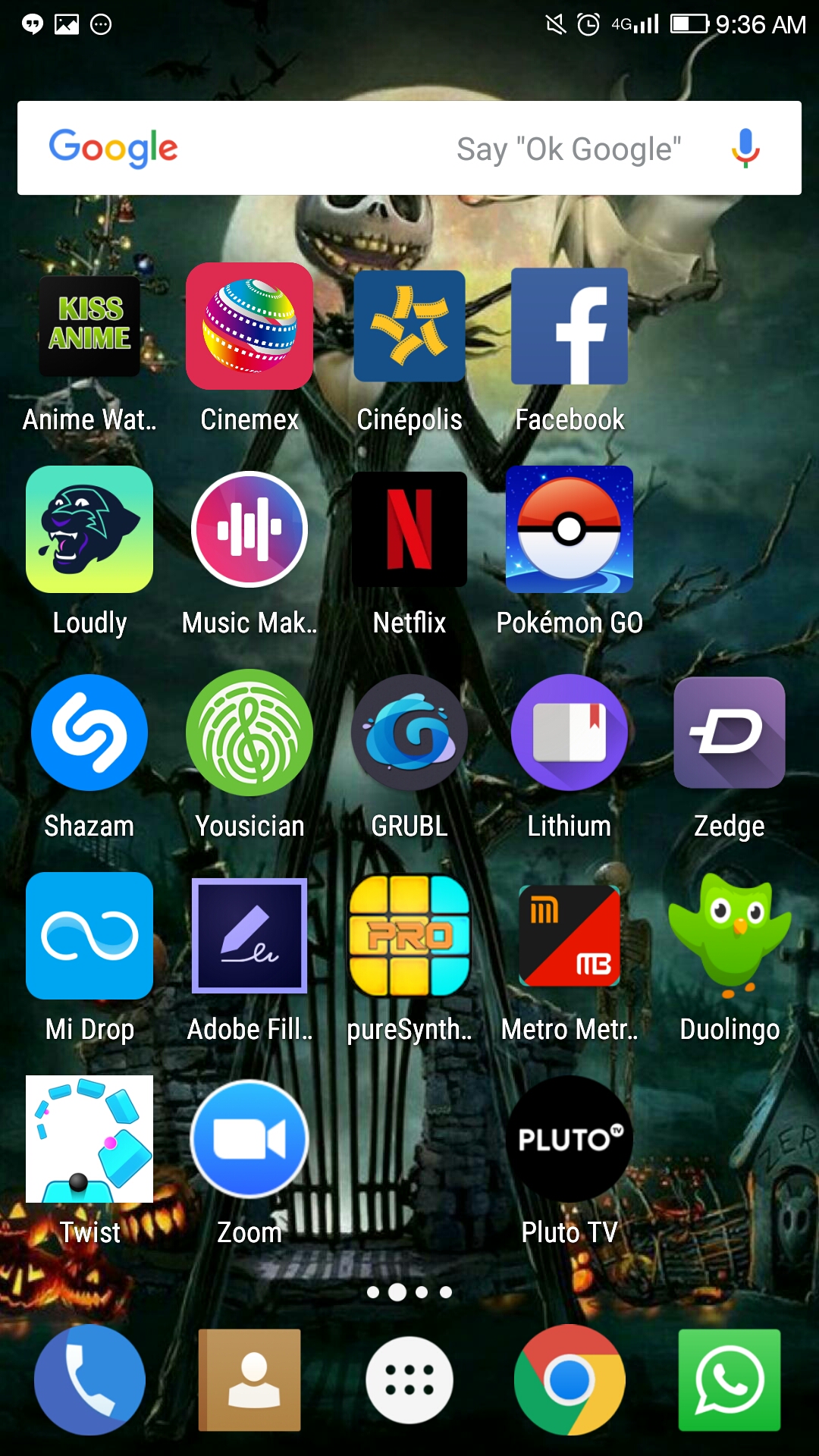This screenshot has width=819, height=1456.
Task: Open the app drawer
Action: click(x=409, y=1380)
